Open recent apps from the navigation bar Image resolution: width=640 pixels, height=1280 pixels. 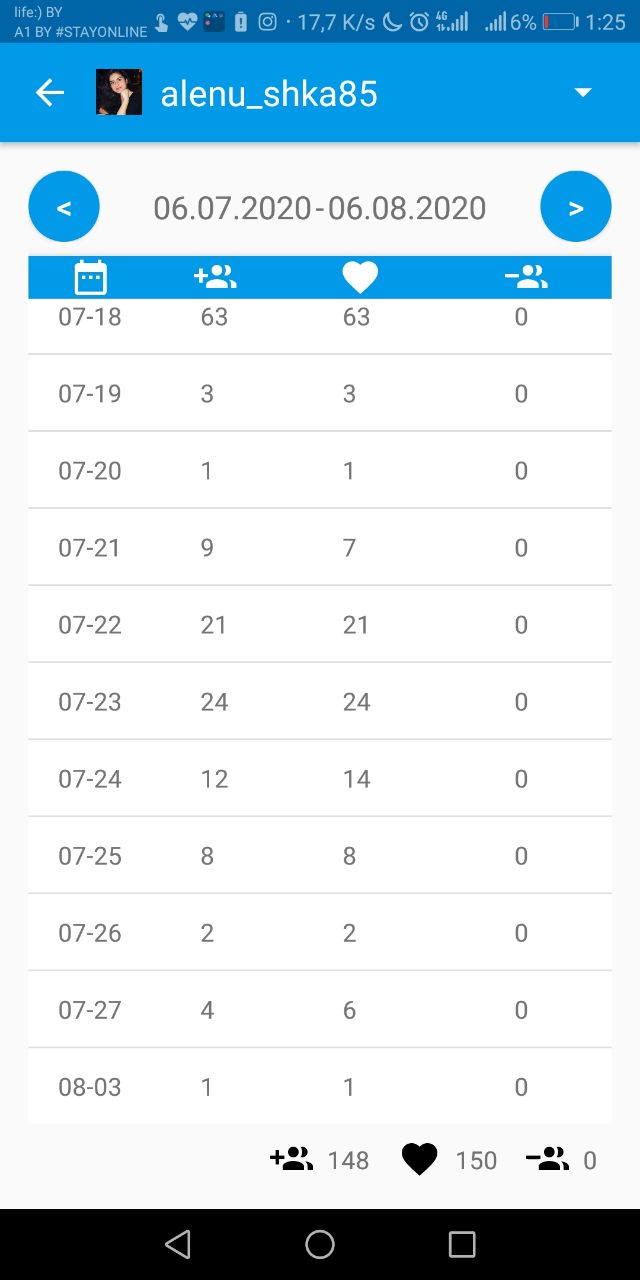tap(462, 1244)
